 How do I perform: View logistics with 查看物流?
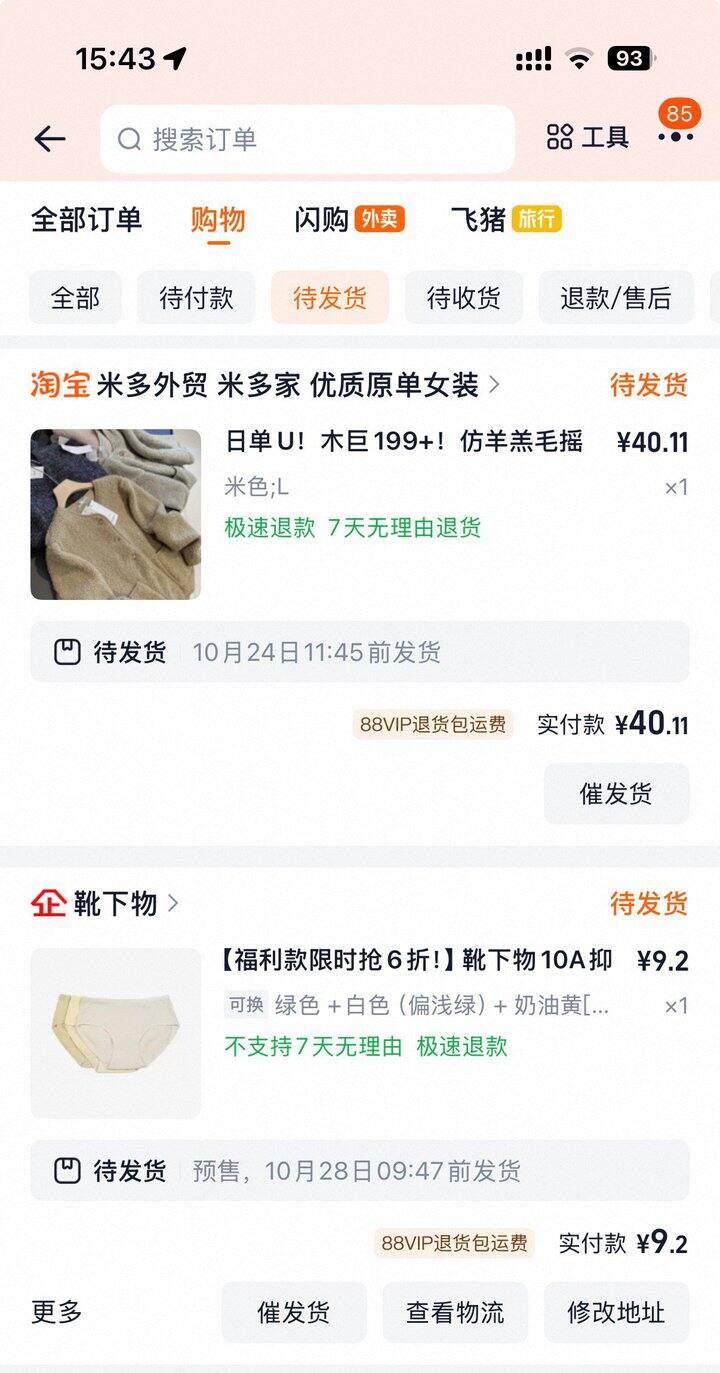[x=455, y=1312]
